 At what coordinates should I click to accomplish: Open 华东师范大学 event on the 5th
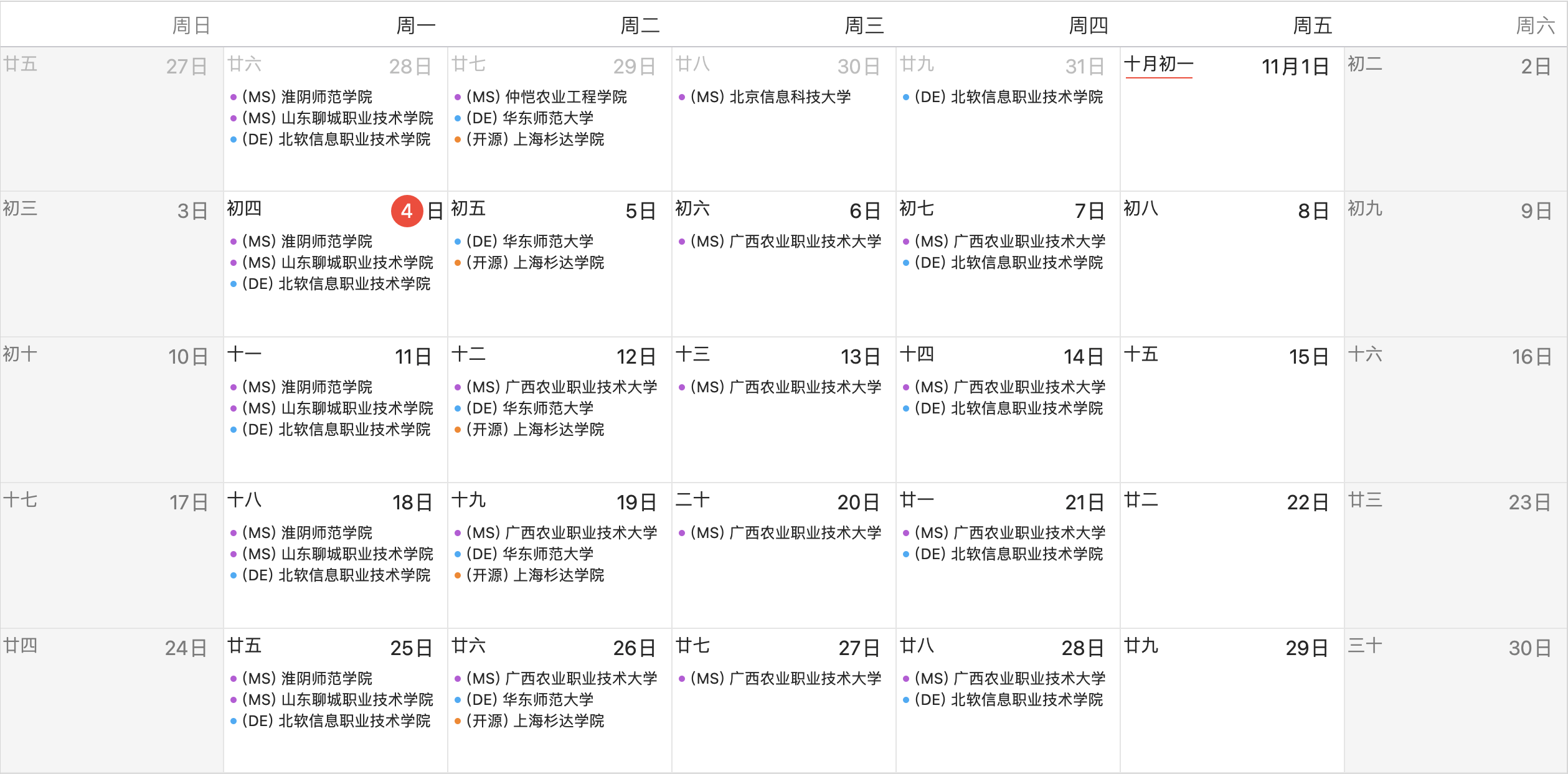click(529, 242)
